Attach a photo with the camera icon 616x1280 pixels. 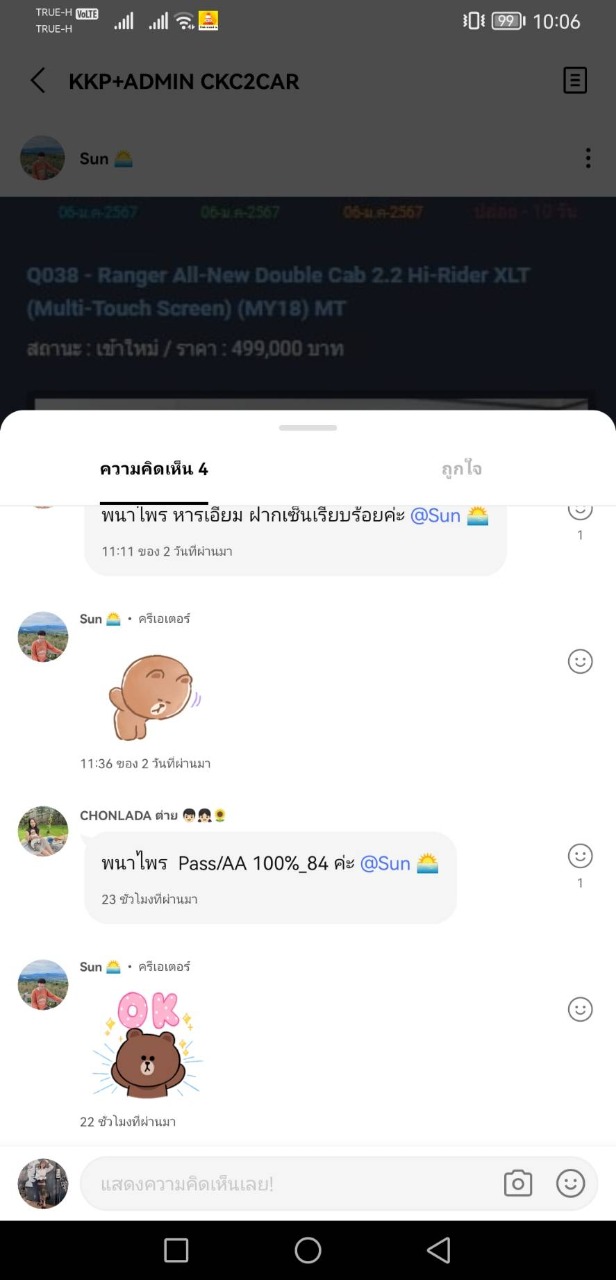tap(517, 1184)
